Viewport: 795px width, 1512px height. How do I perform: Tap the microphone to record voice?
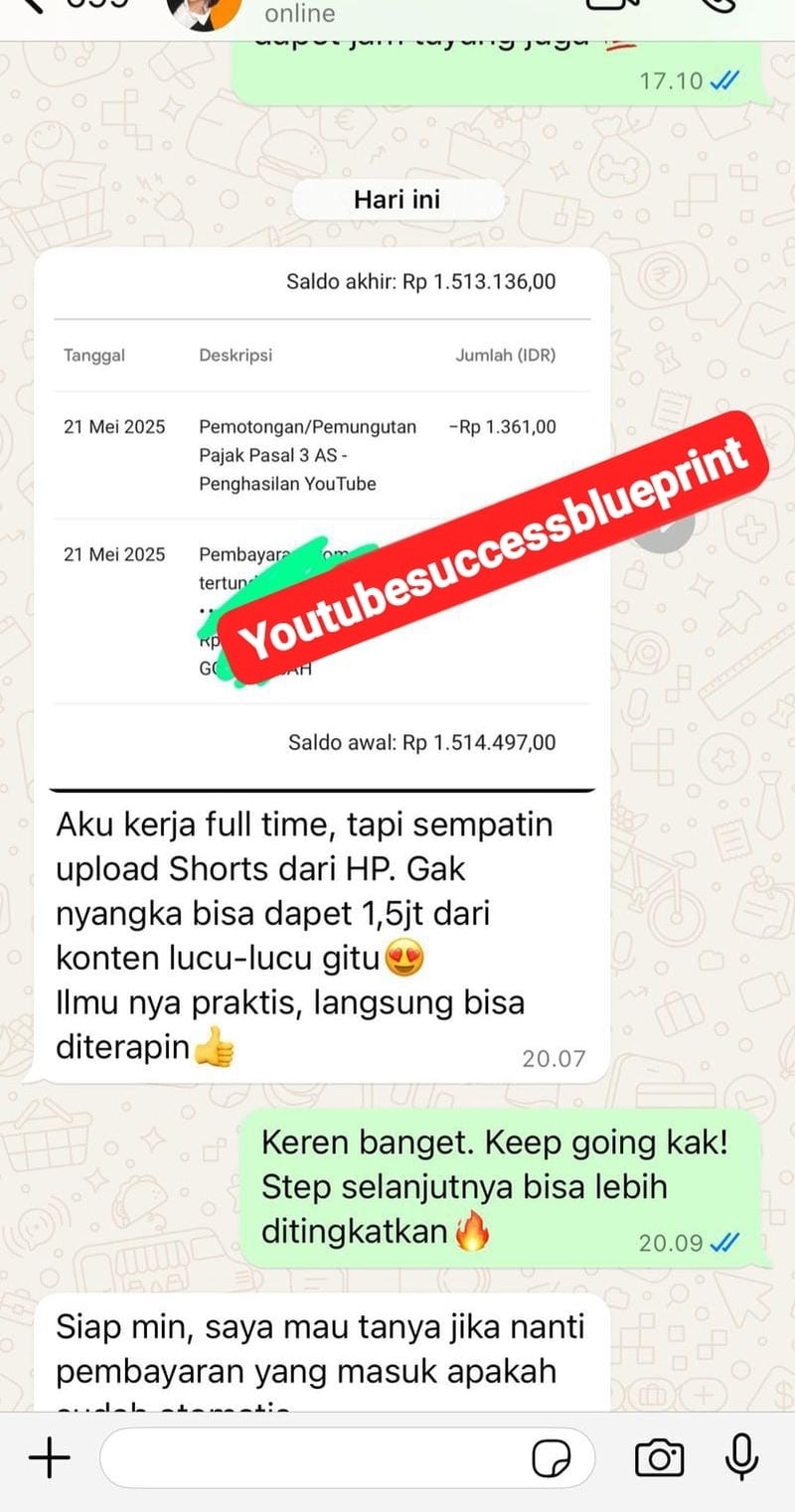pyautogui.click(x=740, y=1457)
